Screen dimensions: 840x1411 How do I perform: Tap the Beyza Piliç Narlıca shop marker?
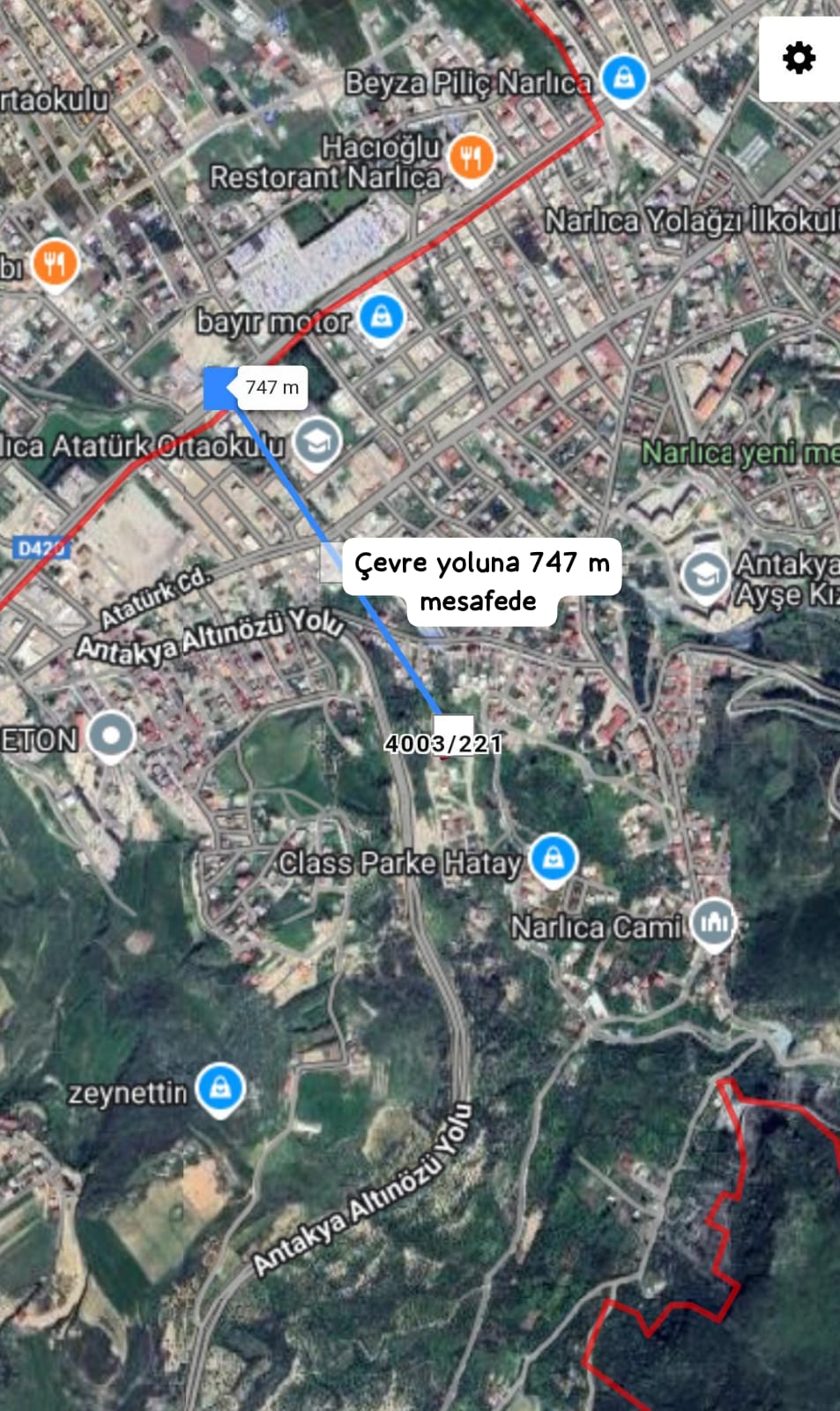click(x=624, y=78)
